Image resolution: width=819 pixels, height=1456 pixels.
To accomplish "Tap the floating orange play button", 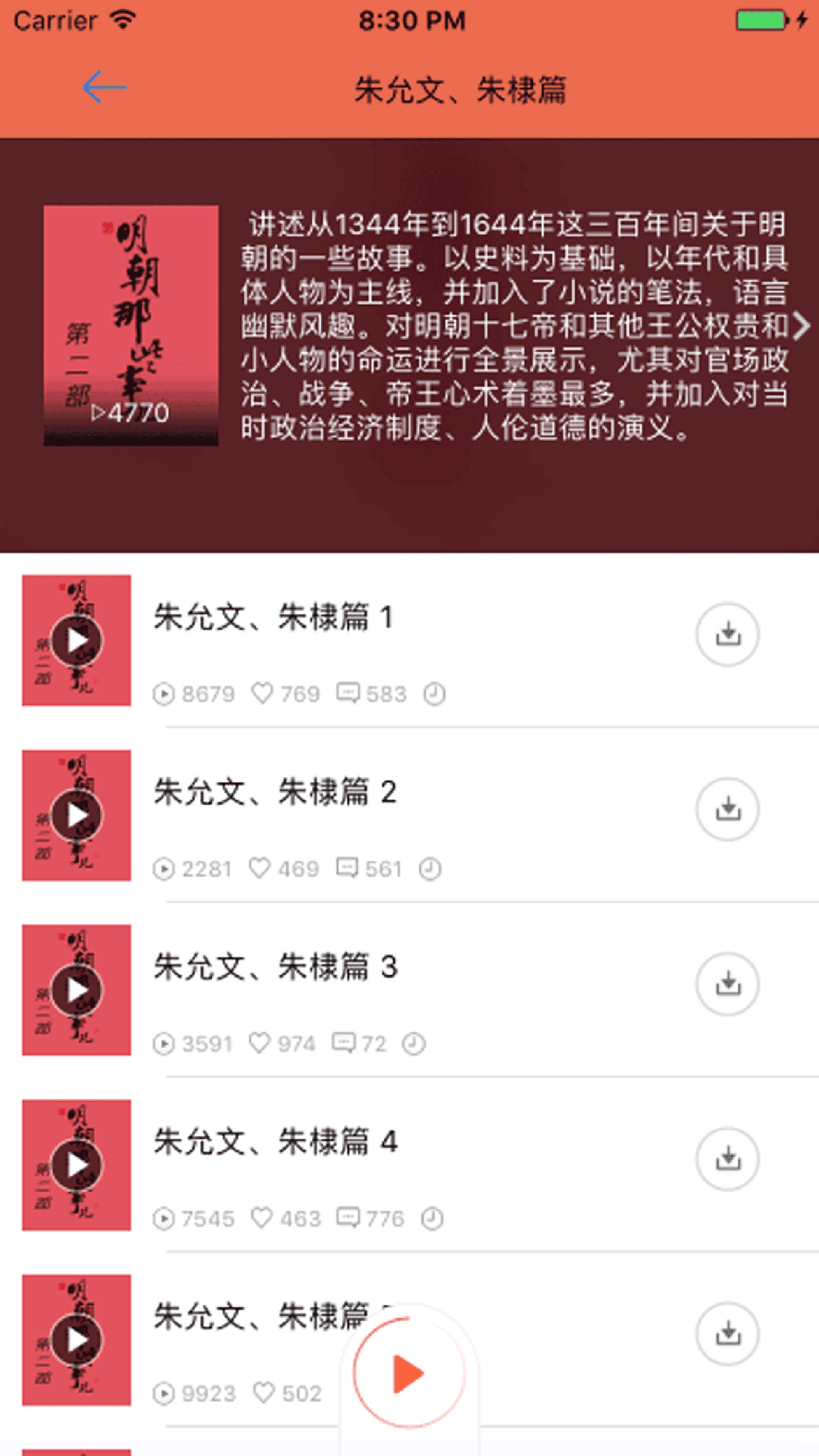I will (x=409, y=1373).
